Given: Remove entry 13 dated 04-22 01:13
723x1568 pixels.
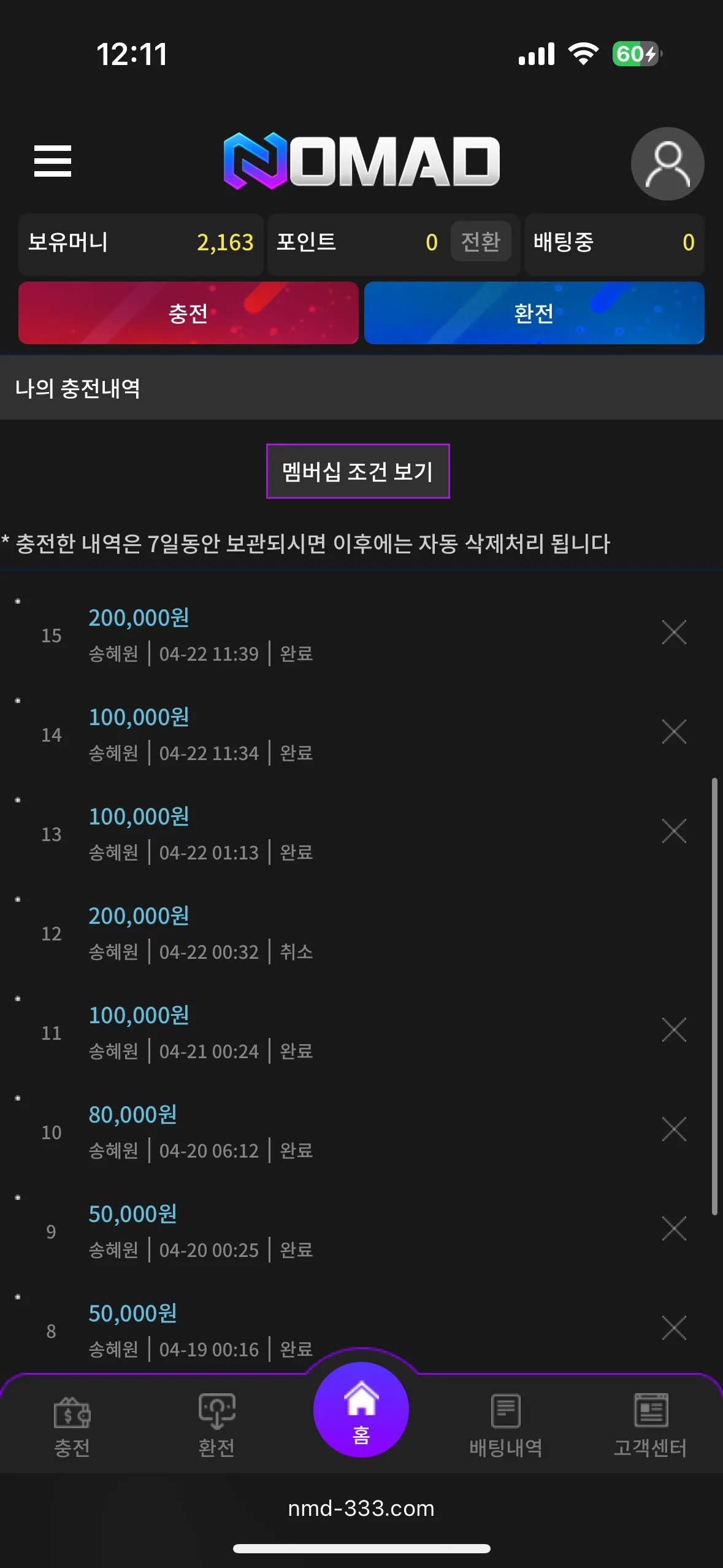Looking at the screenshot, I should click(674, 831).
